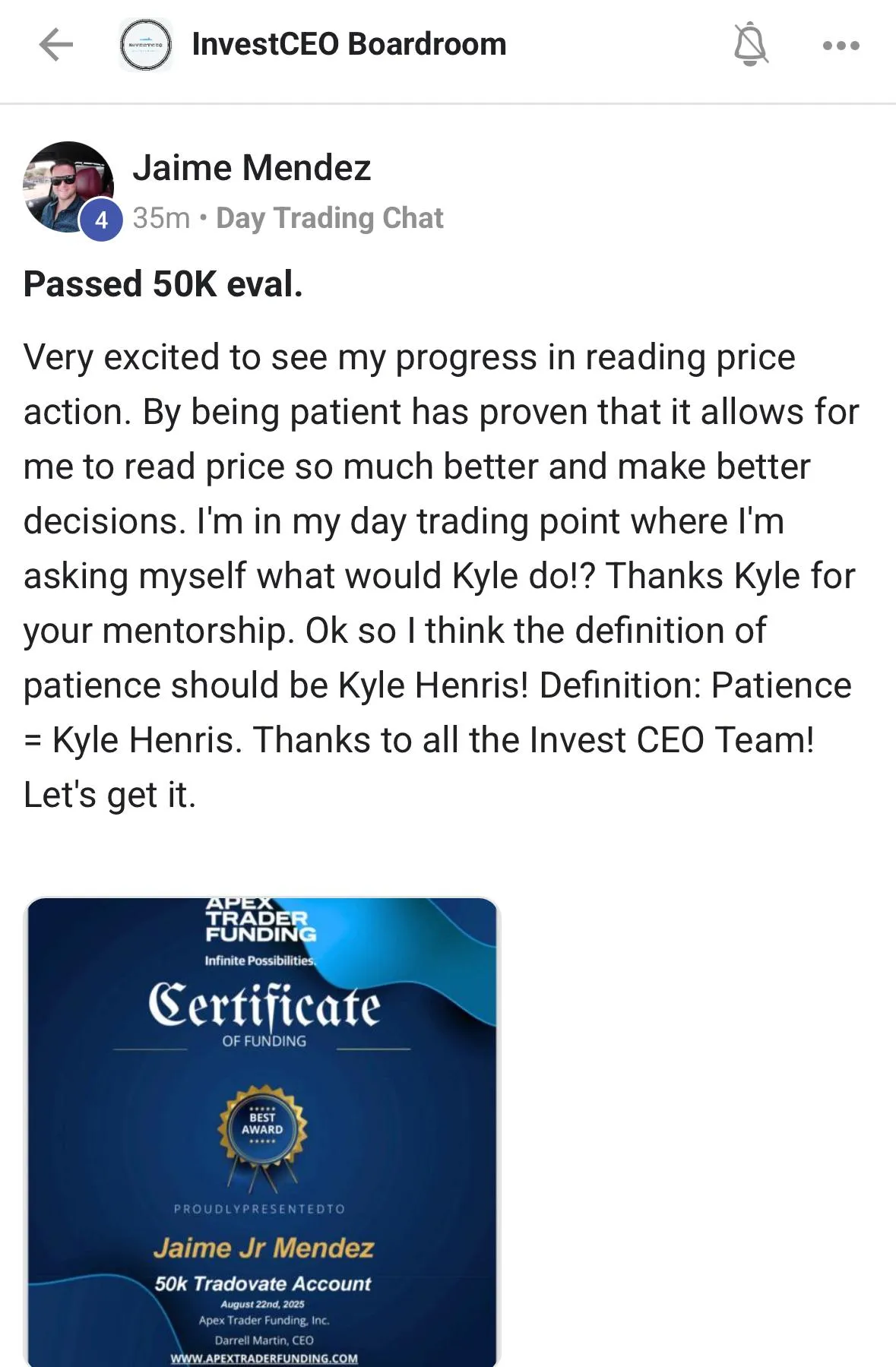Toggle notifications with the bell icon
Screen dimensions: 896x1367
750,45
